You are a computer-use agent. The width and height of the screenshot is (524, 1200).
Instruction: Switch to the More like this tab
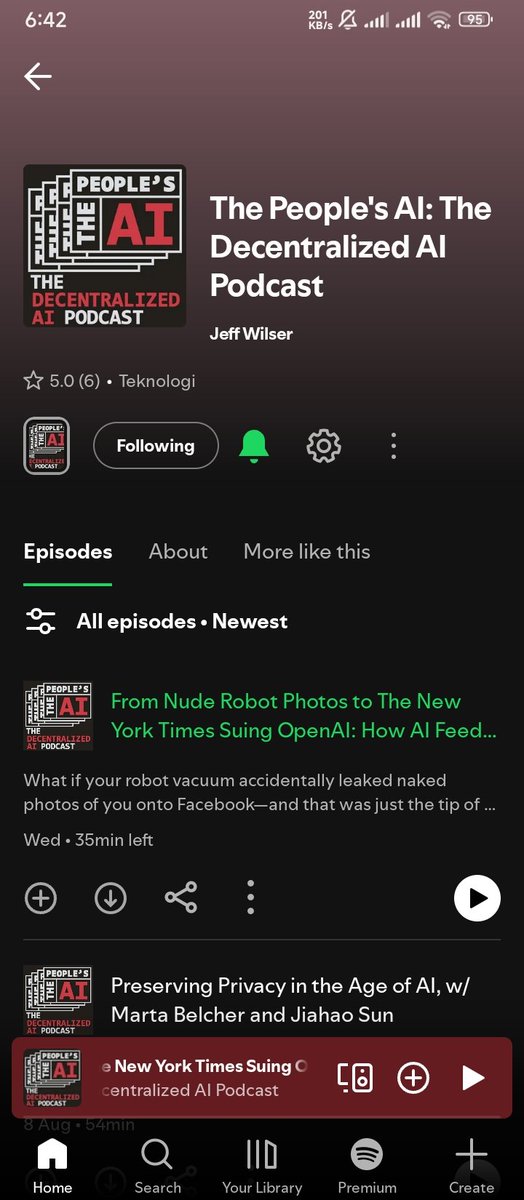(x=307, y=551)
